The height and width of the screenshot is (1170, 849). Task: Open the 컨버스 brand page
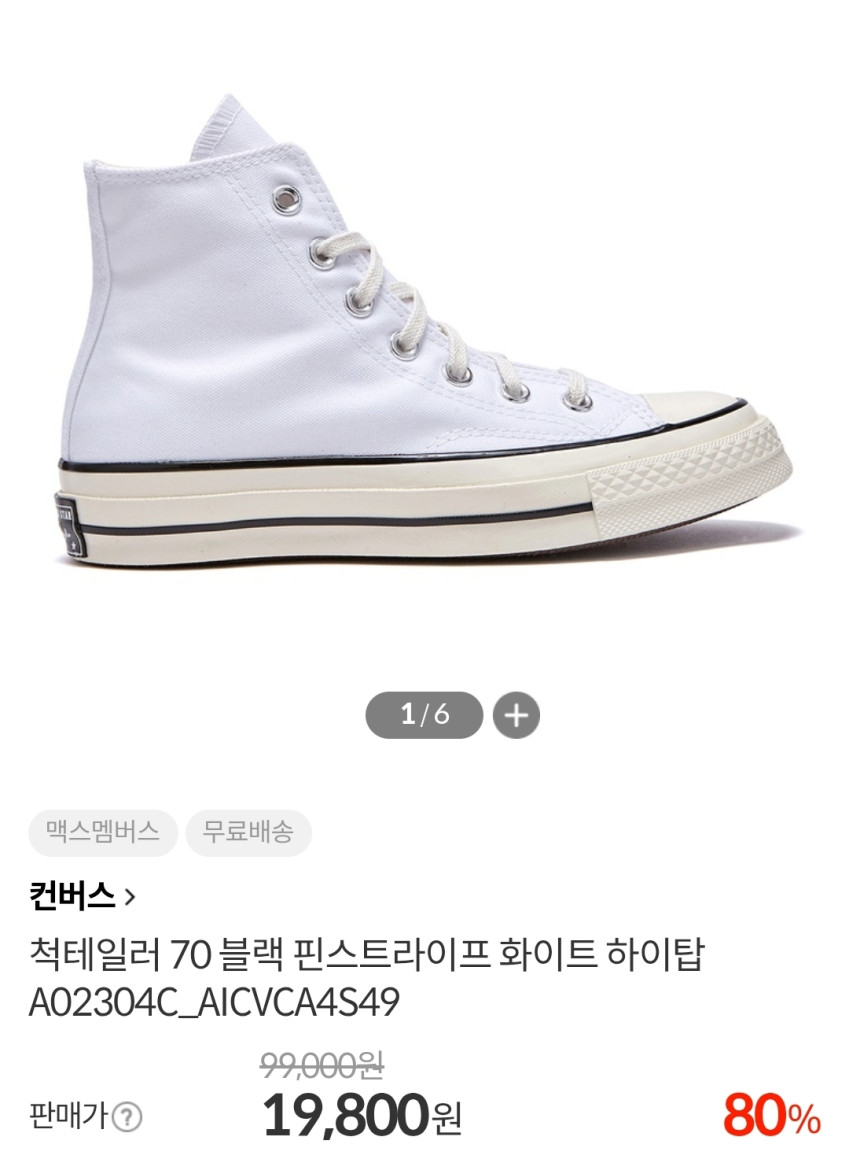click(82, 895)
